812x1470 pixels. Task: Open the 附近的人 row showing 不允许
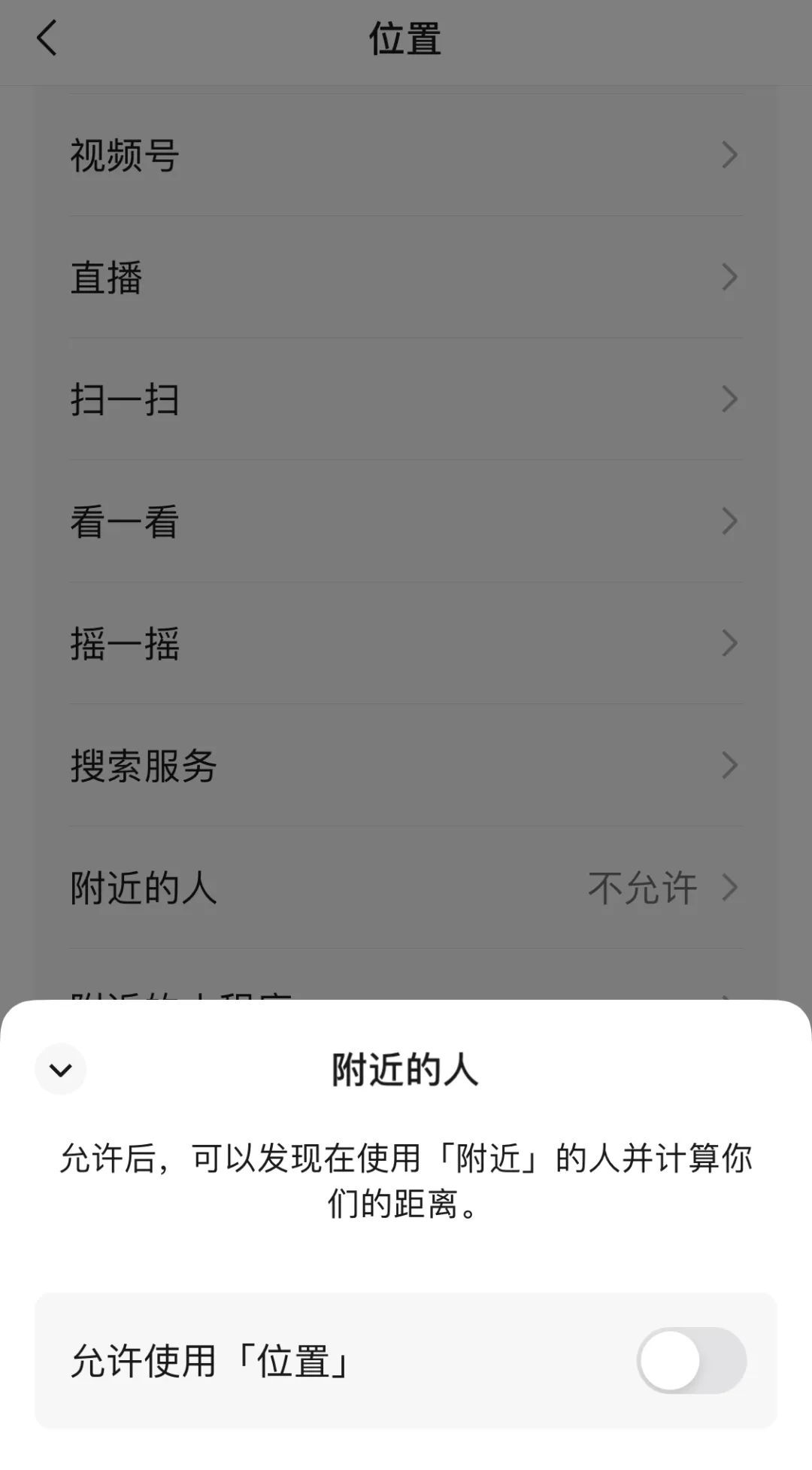coord(406,888)
